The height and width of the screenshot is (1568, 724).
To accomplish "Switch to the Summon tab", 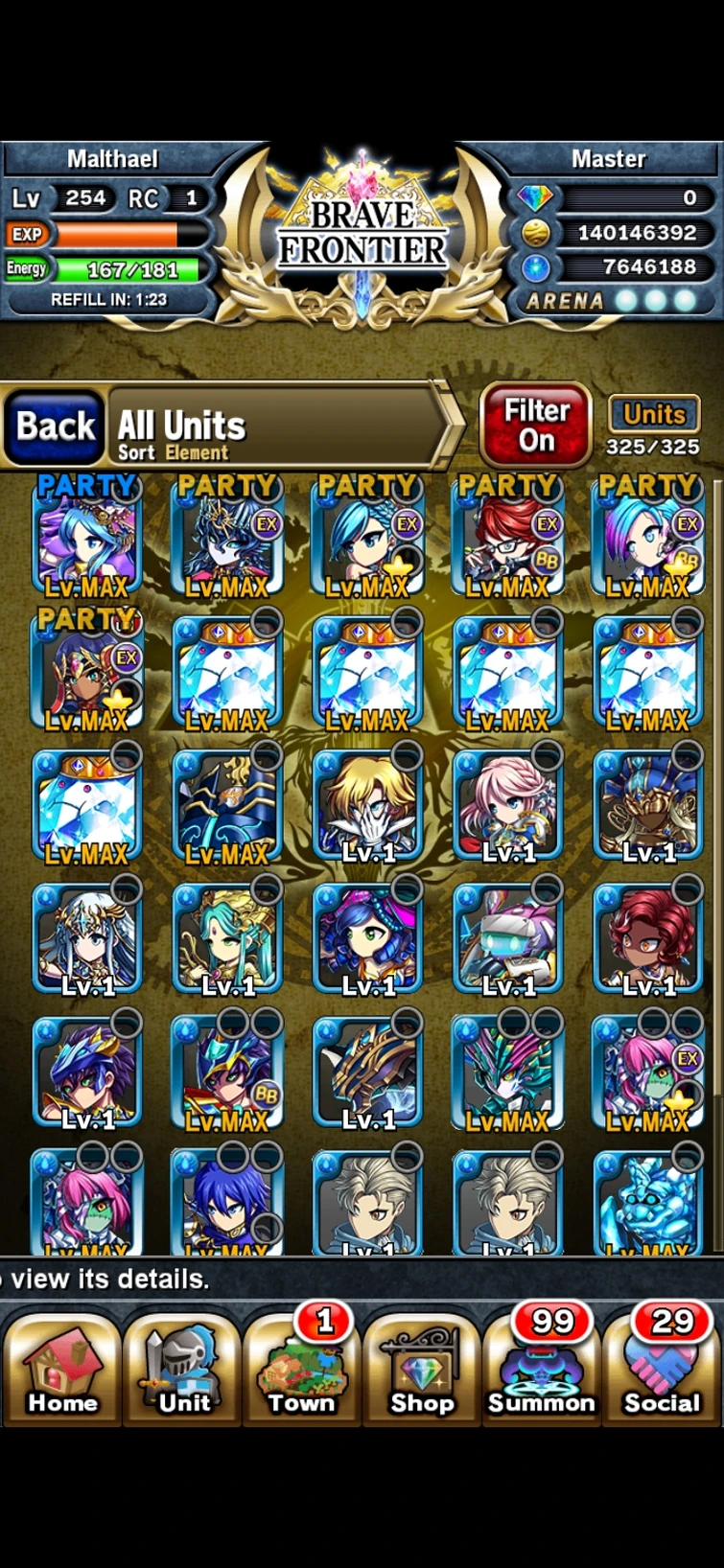I will tap(542, 1370).
